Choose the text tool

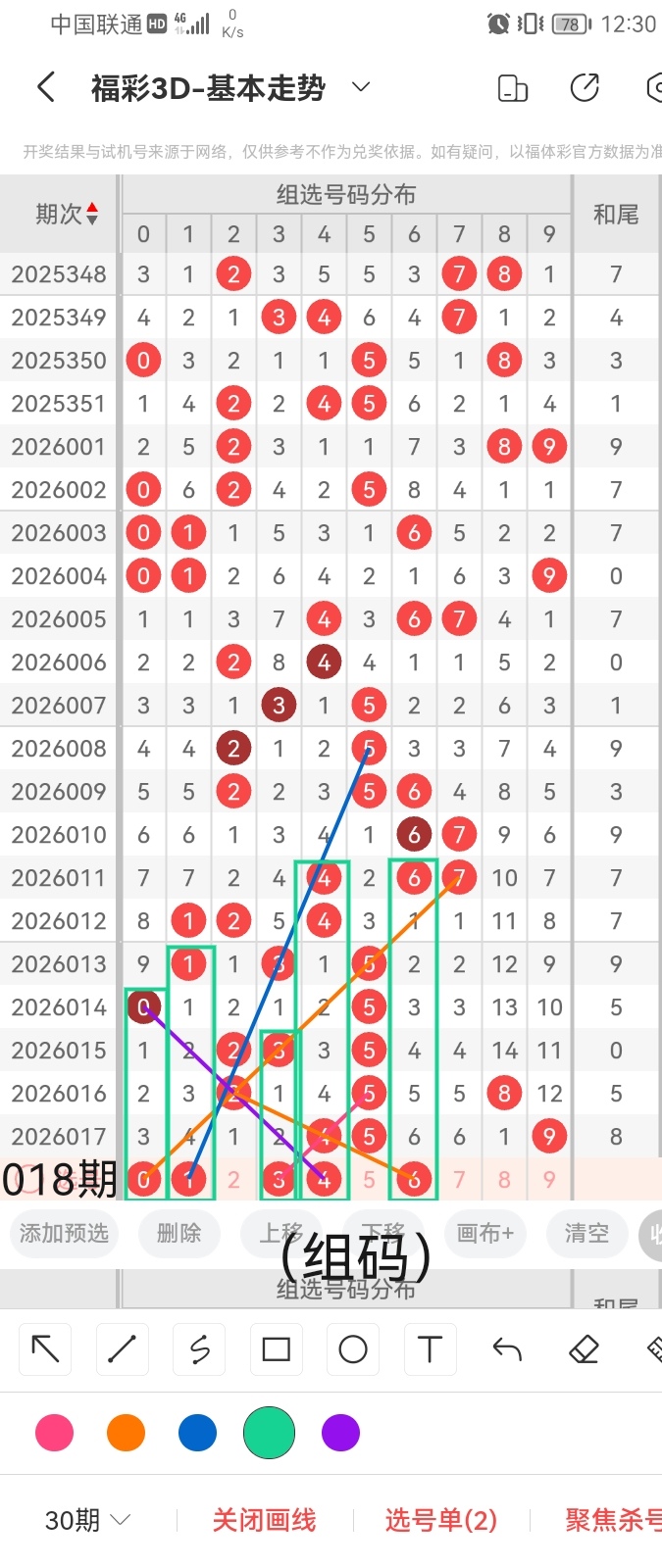point(430,1349)
